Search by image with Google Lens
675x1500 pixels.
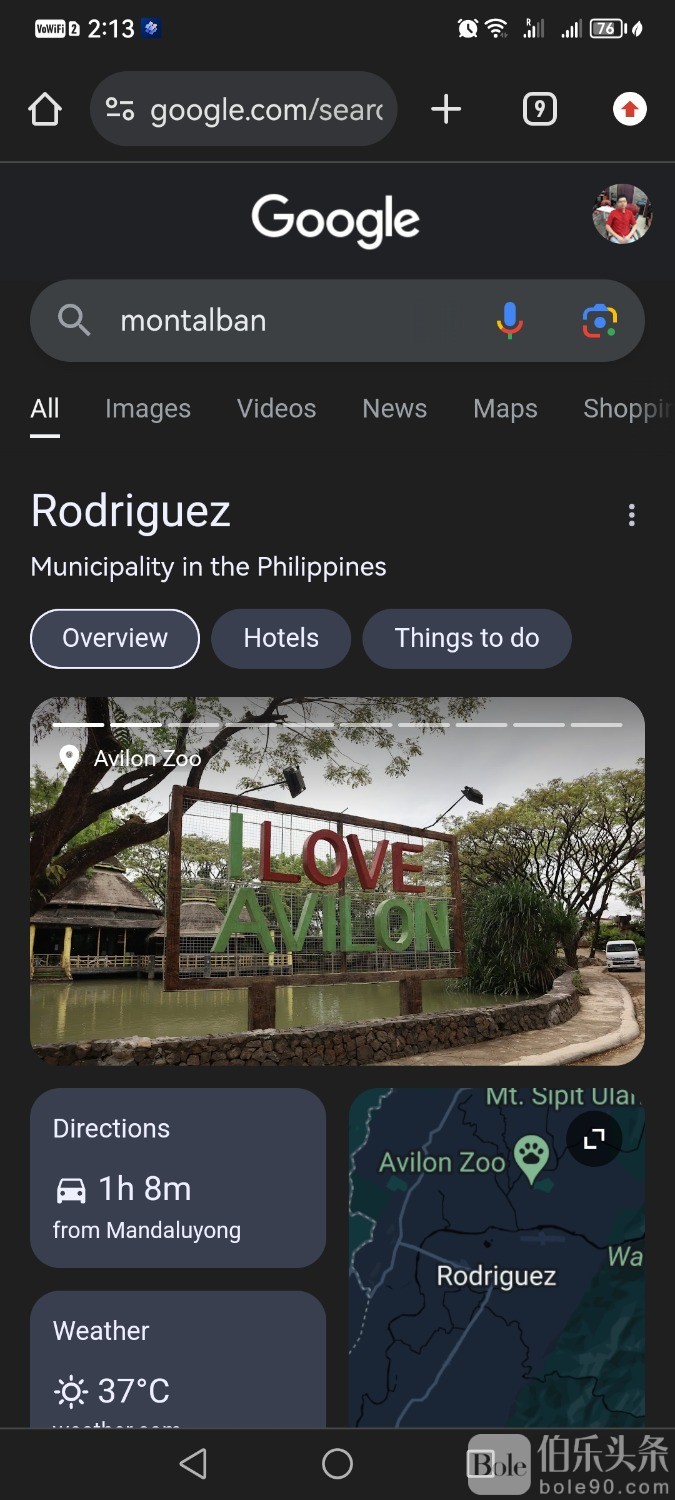point(600,321)
